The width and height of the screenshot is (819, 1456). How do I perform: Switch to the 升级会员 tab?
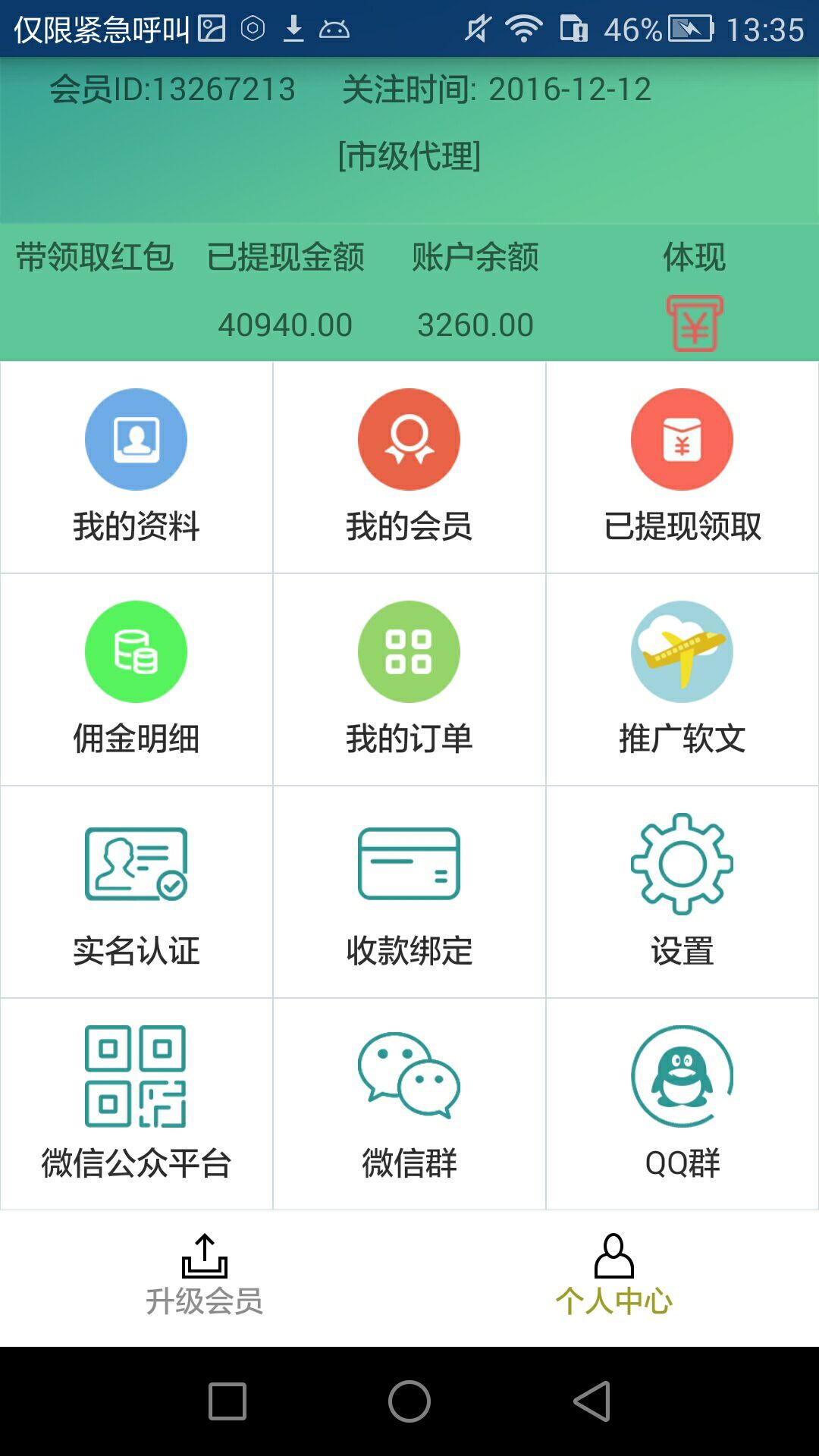[x=205, y=1276]
